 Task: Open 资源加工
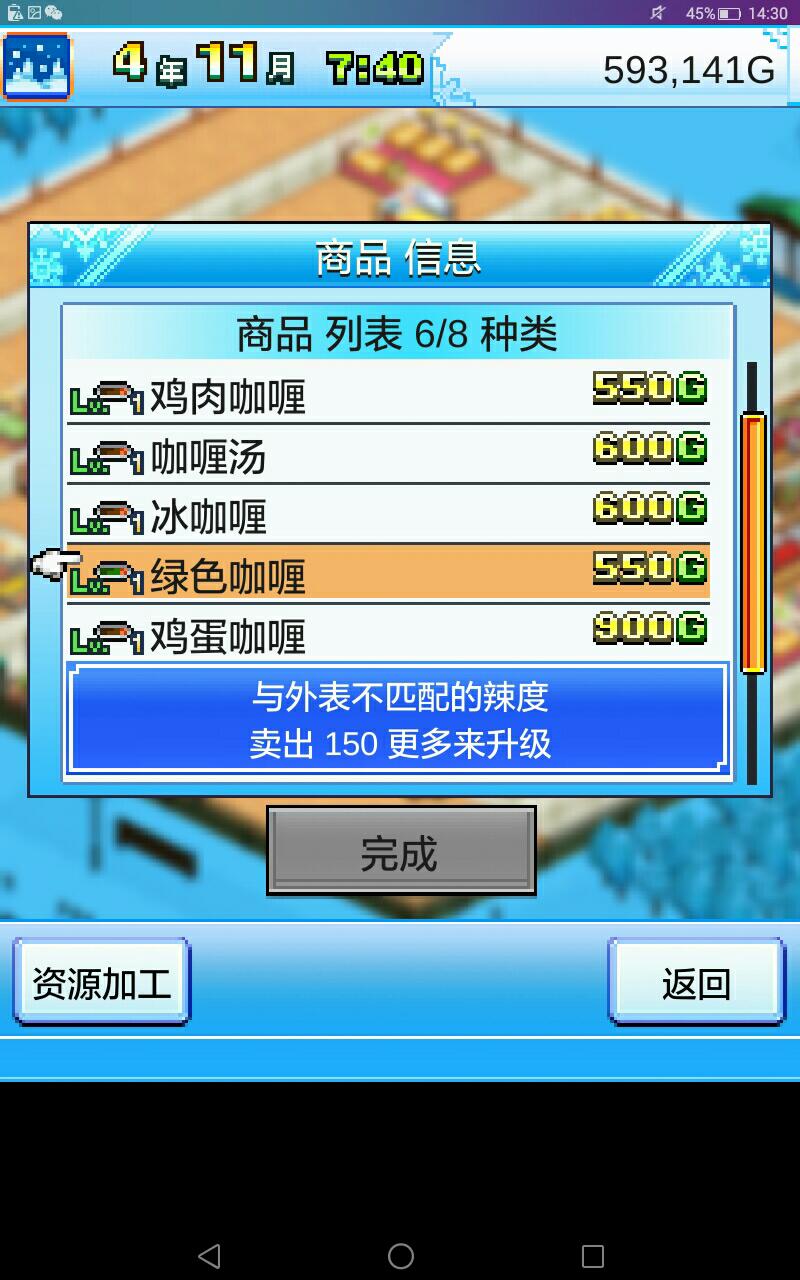(101, 981)
